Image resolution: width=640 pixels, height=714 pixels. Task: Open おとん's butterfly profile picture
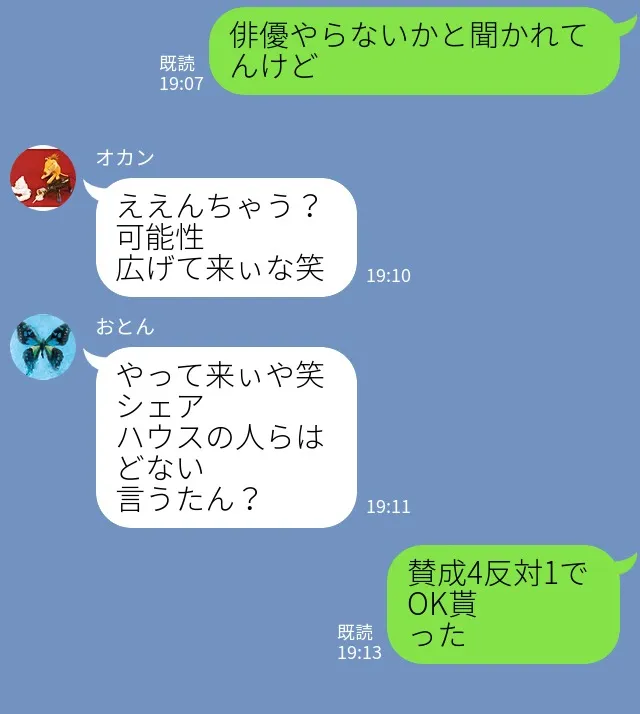pos(43,347)
